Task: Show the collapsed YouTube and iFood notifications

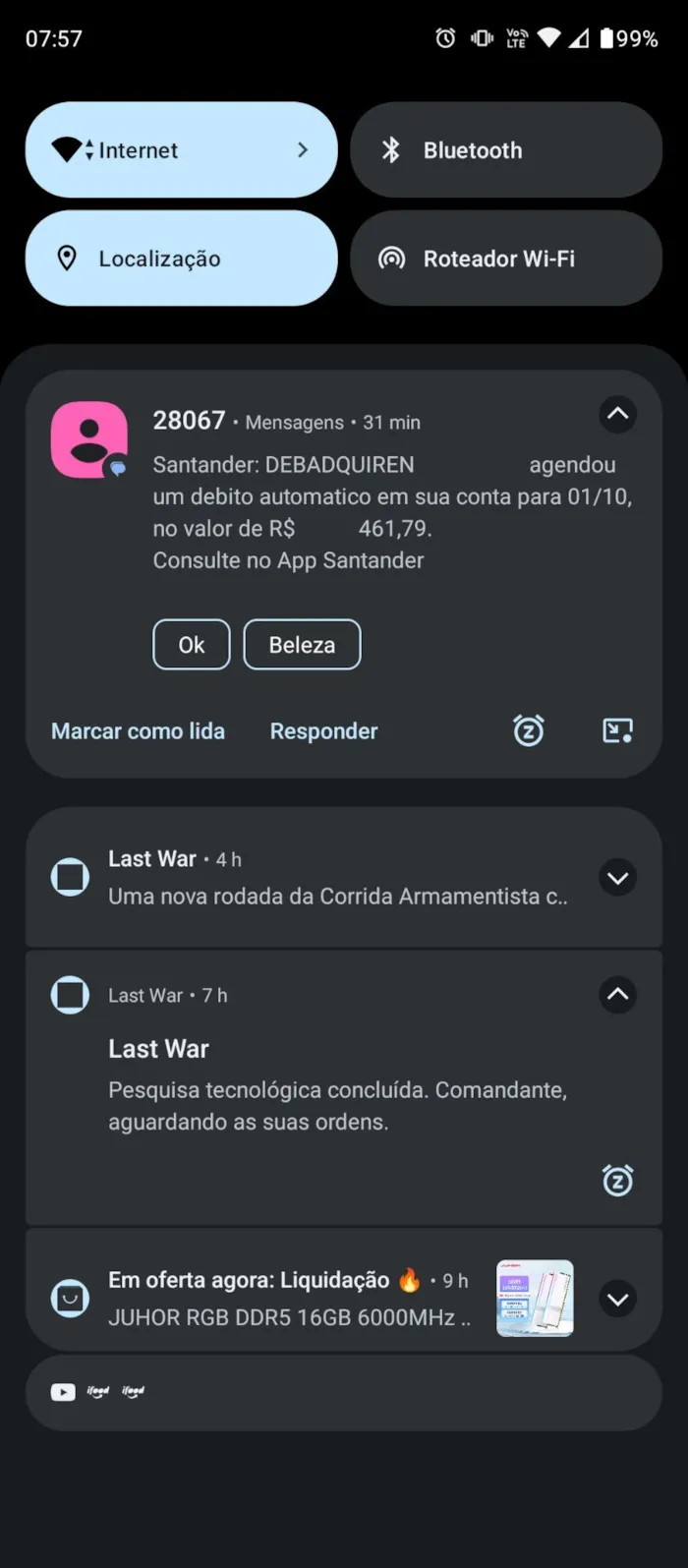Action: point(344,1392)
